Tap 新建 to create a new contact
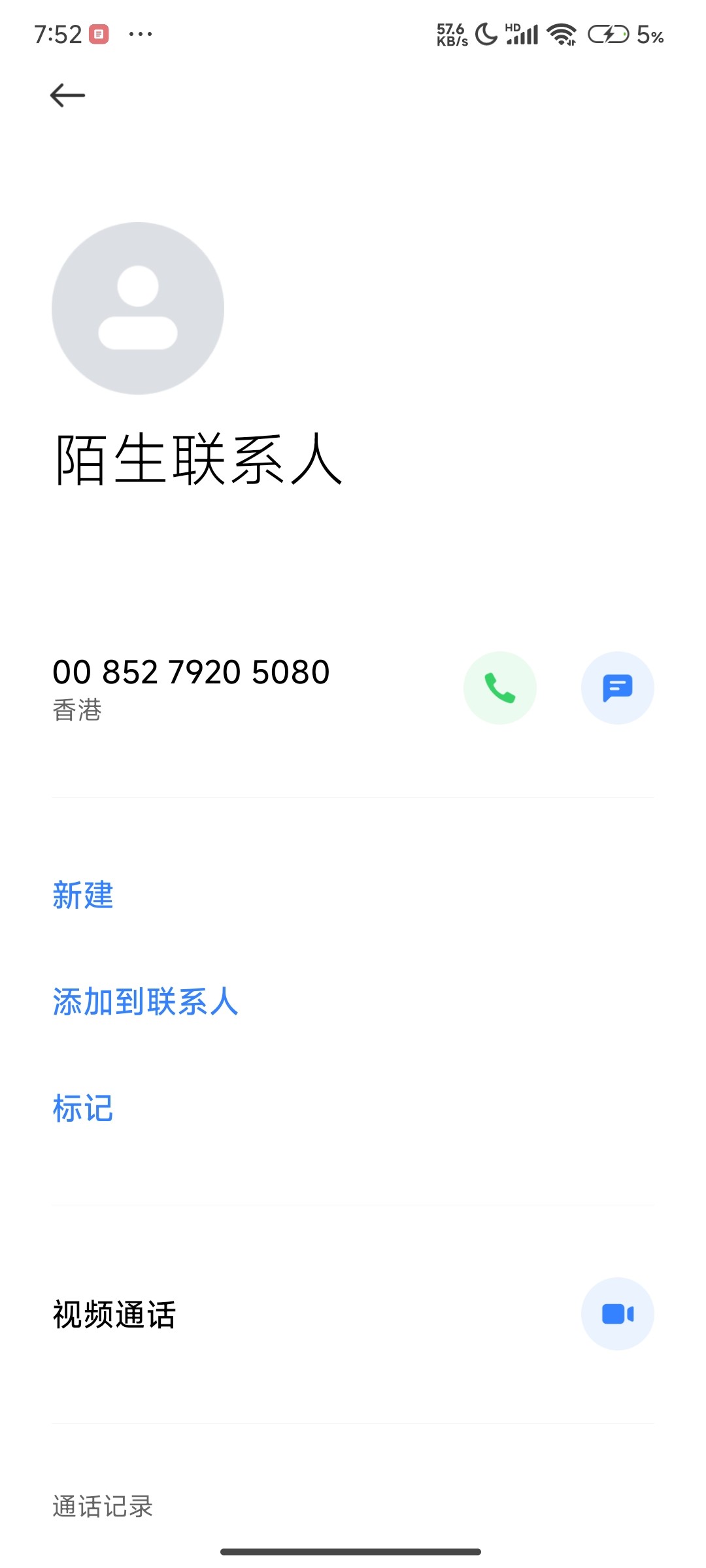Image resolution: width=706 pixels, height=1568 pixels. tap(83, 895)
